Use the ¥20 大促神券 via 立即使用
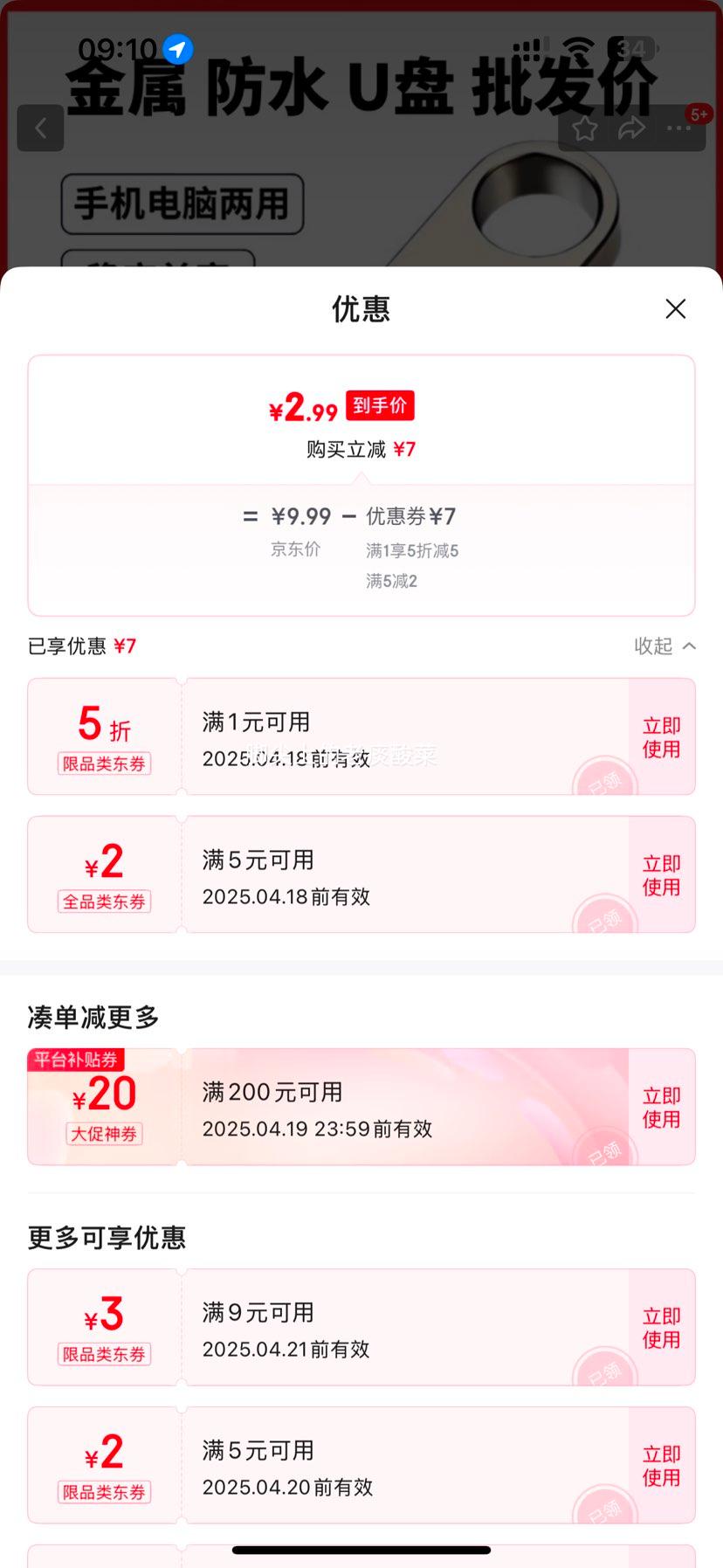This screenshot has width=723, height=1568. pos(661,1107)
